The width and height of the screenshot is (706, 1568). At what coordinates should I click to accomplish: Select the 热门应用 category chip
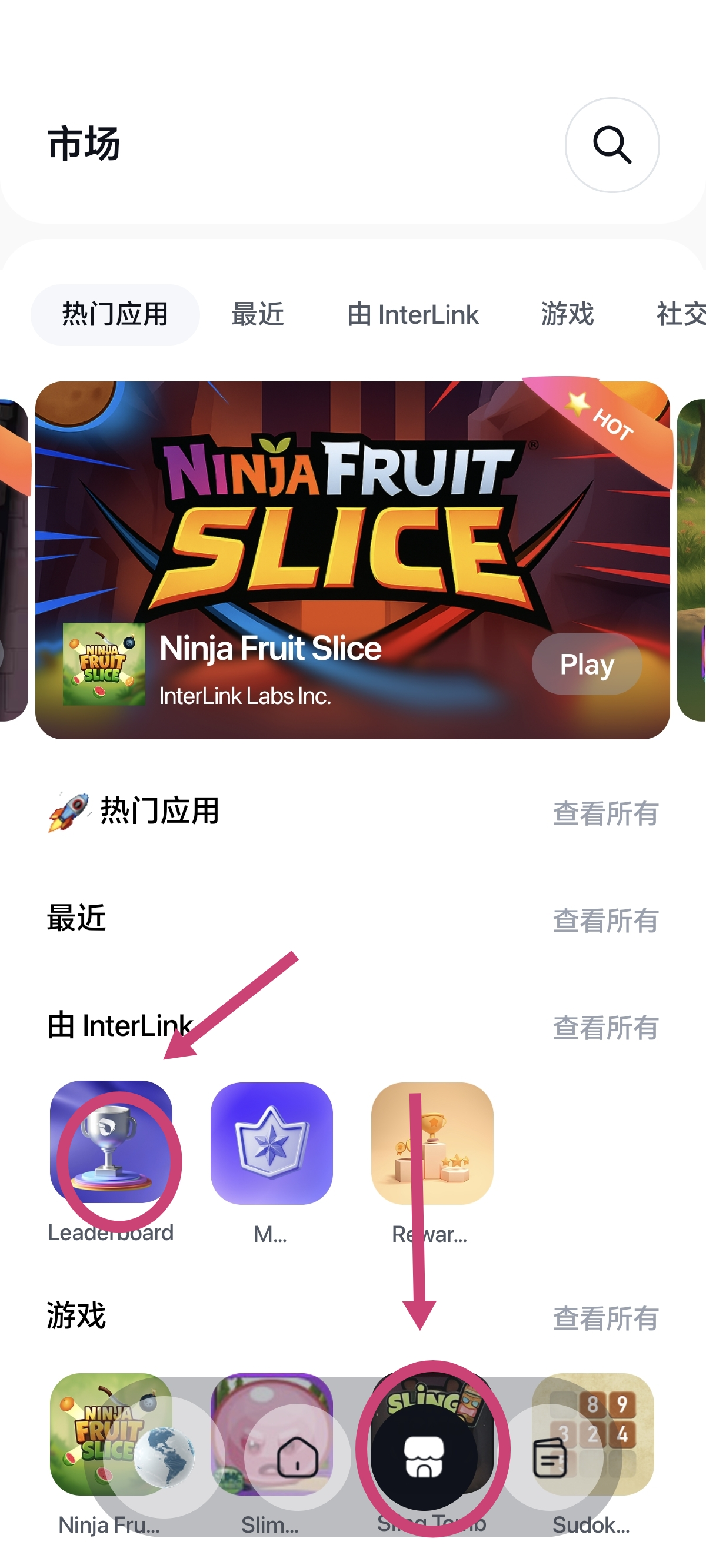tap(115, 315)
